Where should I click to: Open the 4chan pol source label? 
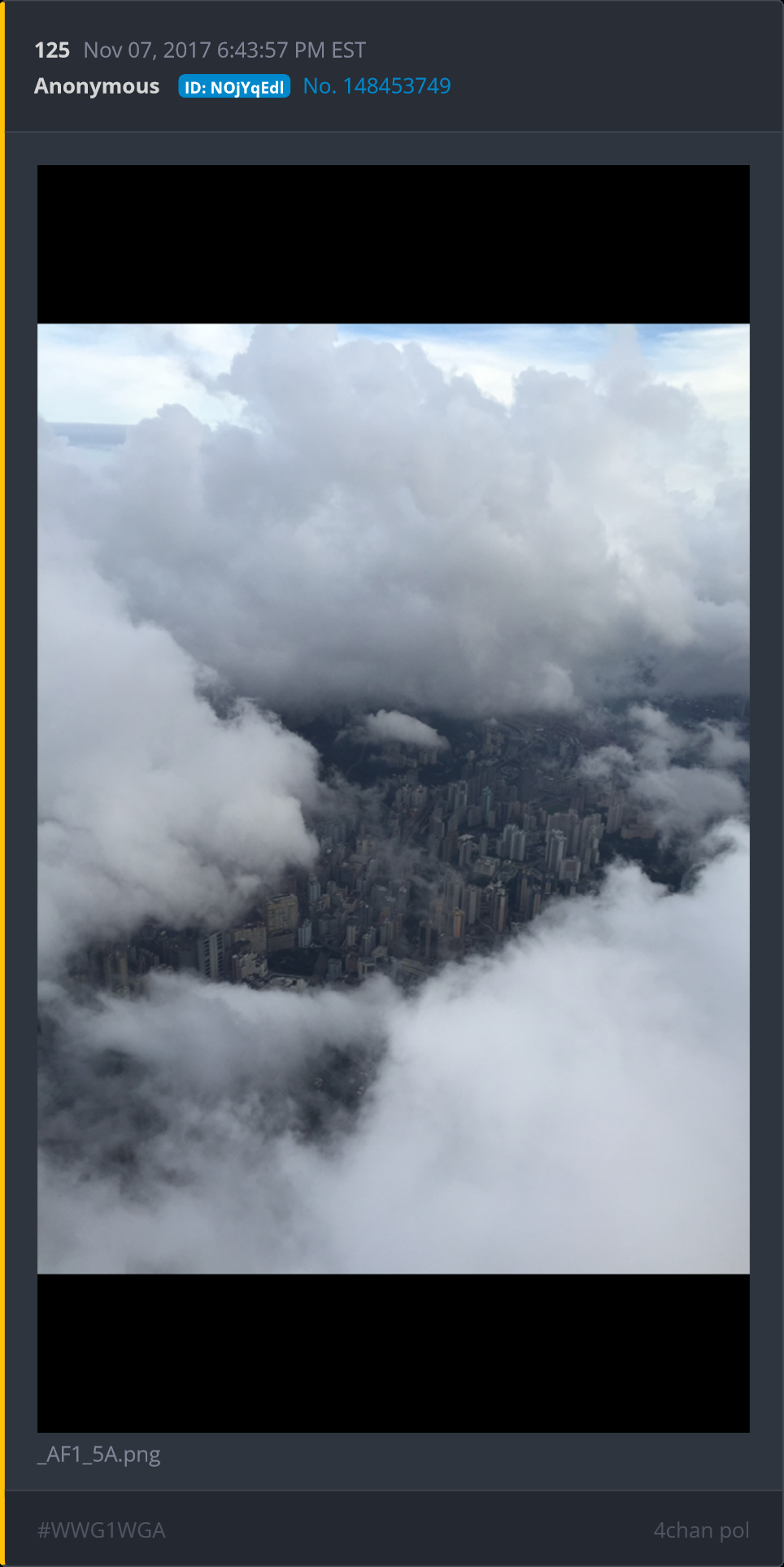tap(701, 1530)
